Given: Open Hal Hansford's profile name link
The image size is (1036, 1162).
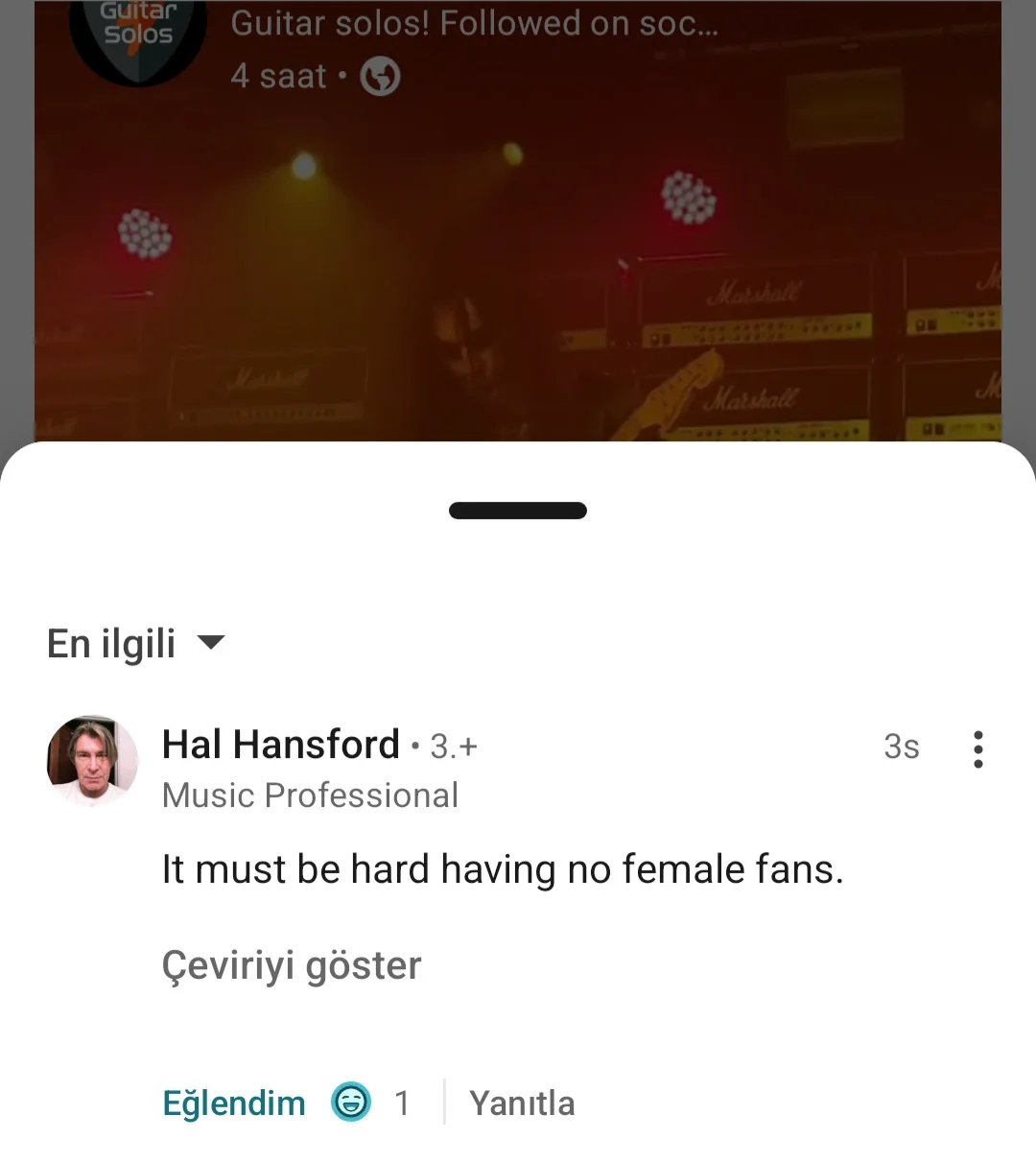Looking at the screenshot, I should click(280, 745).
